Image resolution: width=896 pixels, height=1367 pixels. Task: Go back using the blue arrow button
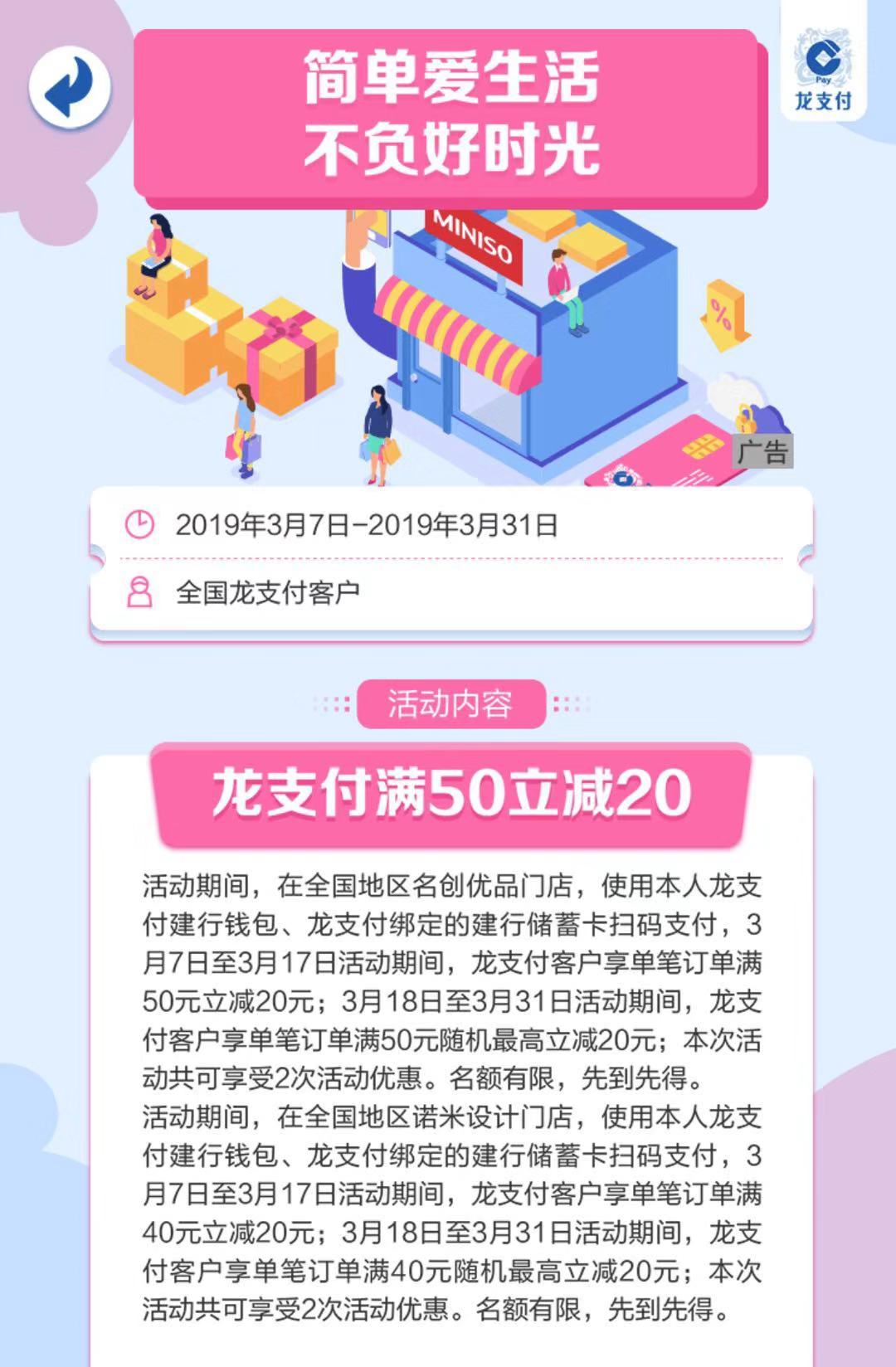(70, 87)
